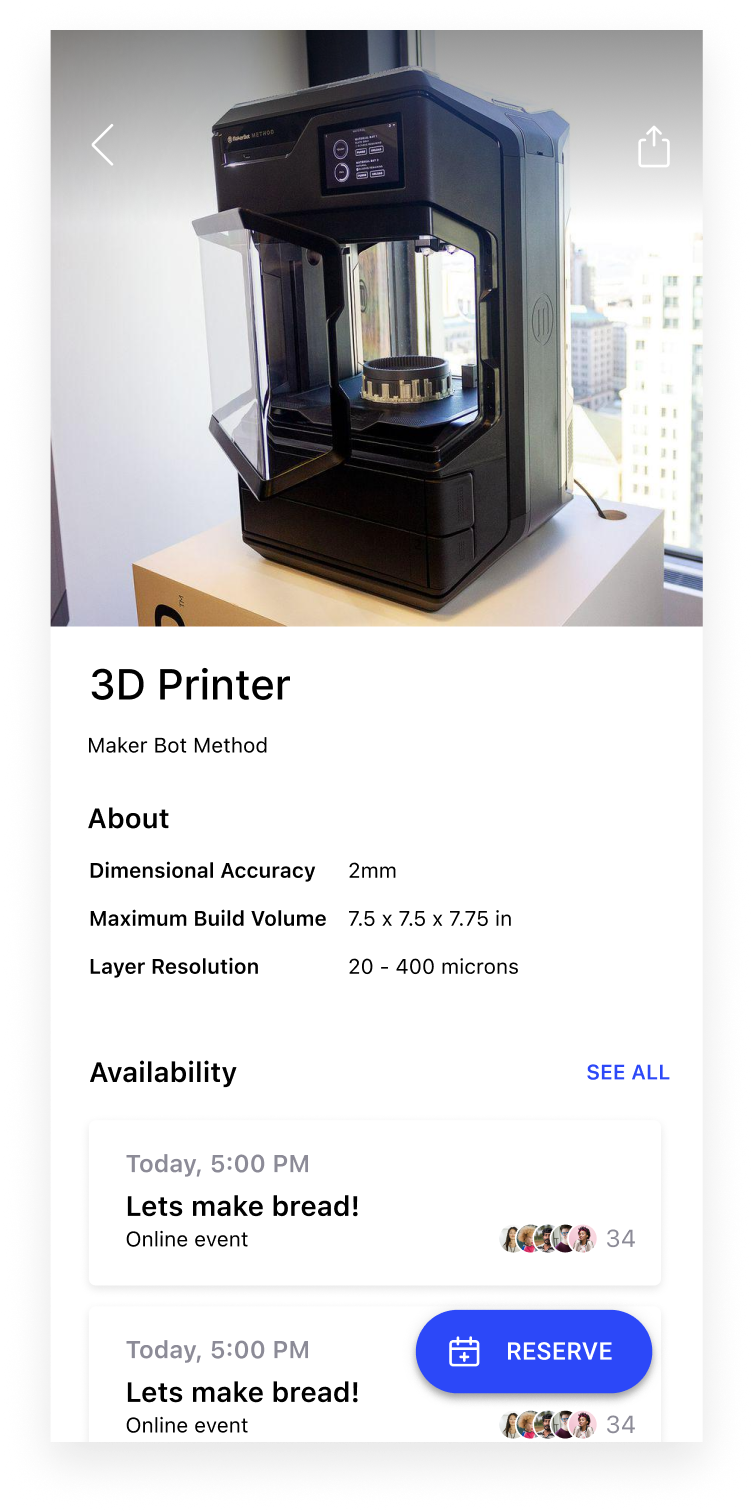
Task: Go back using the top-left arrow
Action: point(103,145)
